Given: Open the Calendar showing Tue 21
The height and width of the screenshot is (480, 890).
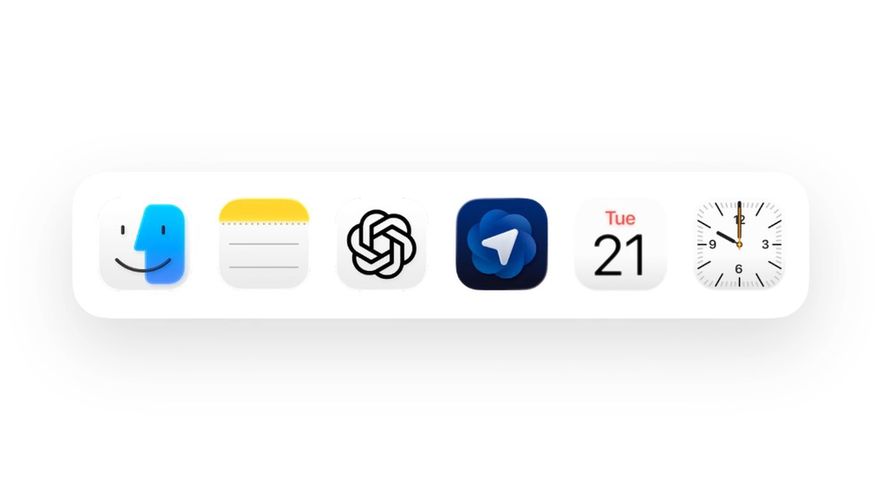Looking at the screenshot, I should pos(620,244).
